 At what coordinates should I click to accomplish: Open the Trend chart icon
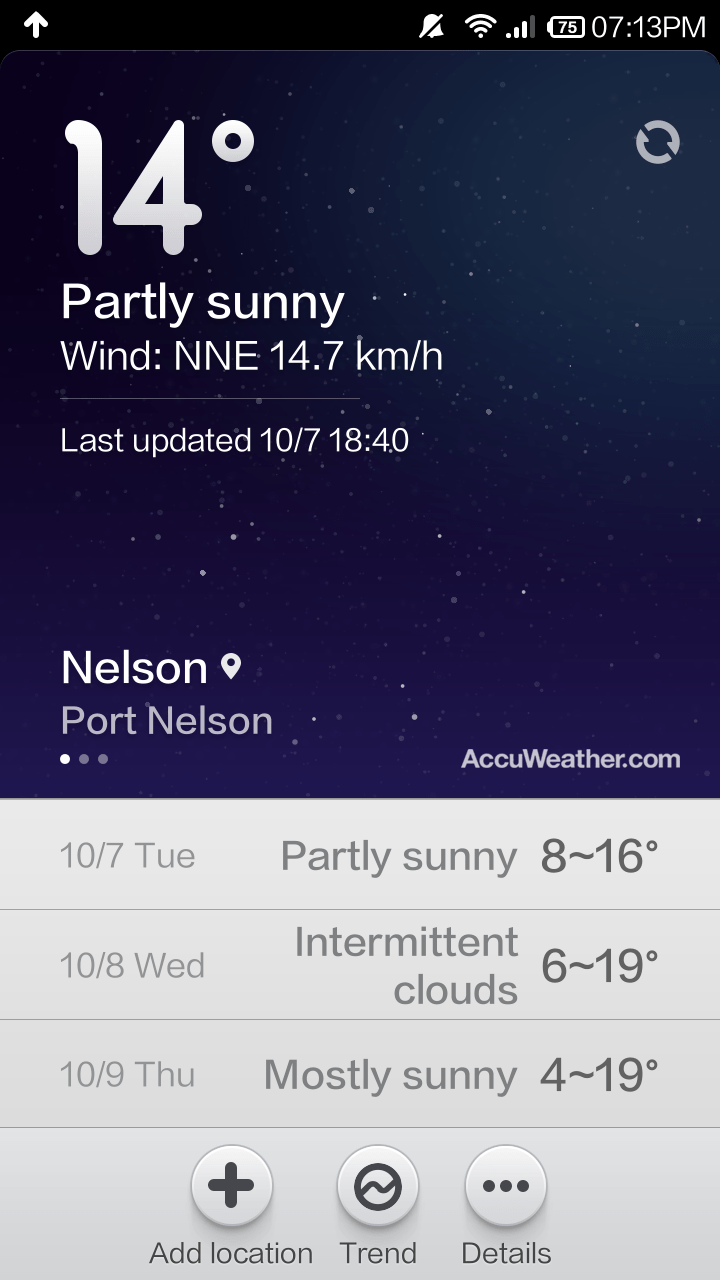tap(377, 1184)
